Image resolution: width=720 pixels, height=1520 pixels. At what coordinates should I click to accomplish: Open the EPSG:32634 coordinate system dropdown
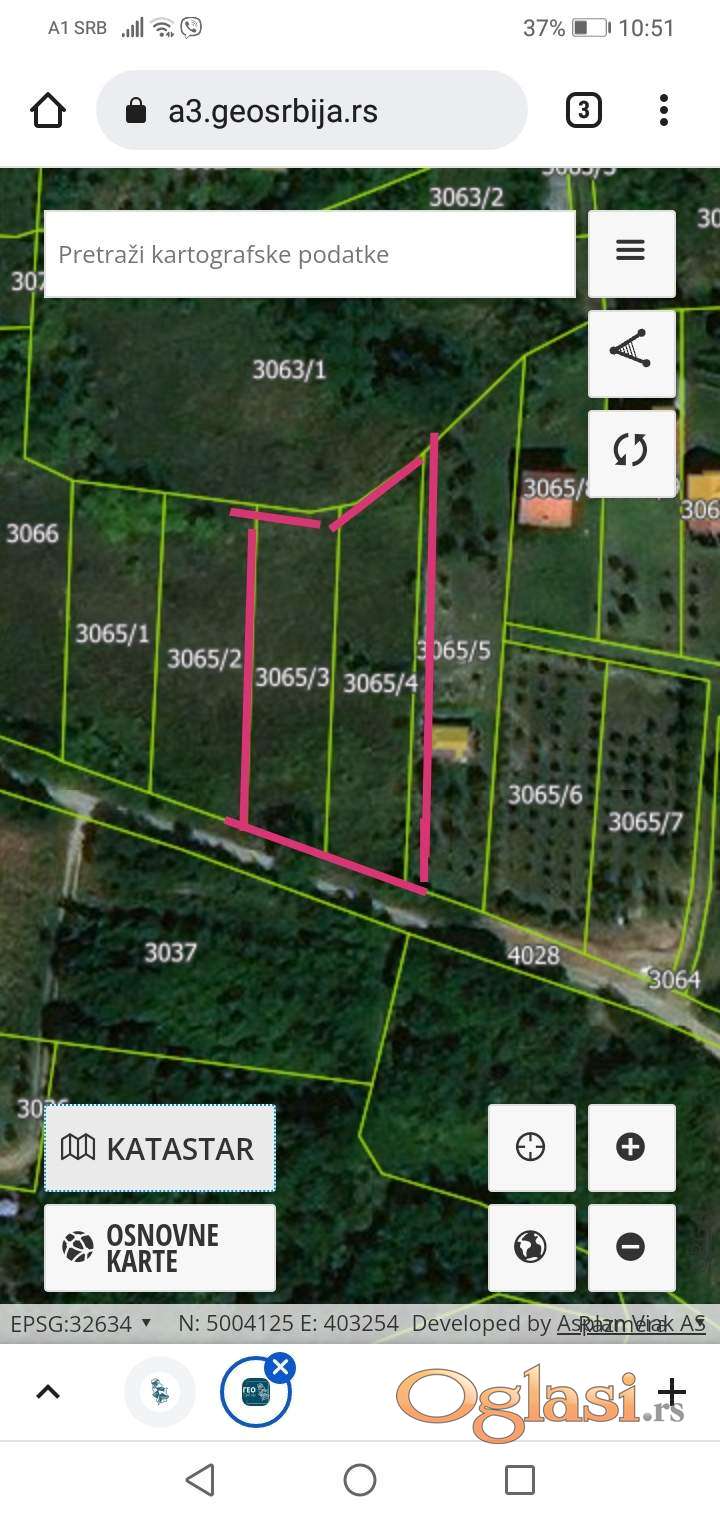[x=80, y=1323]
